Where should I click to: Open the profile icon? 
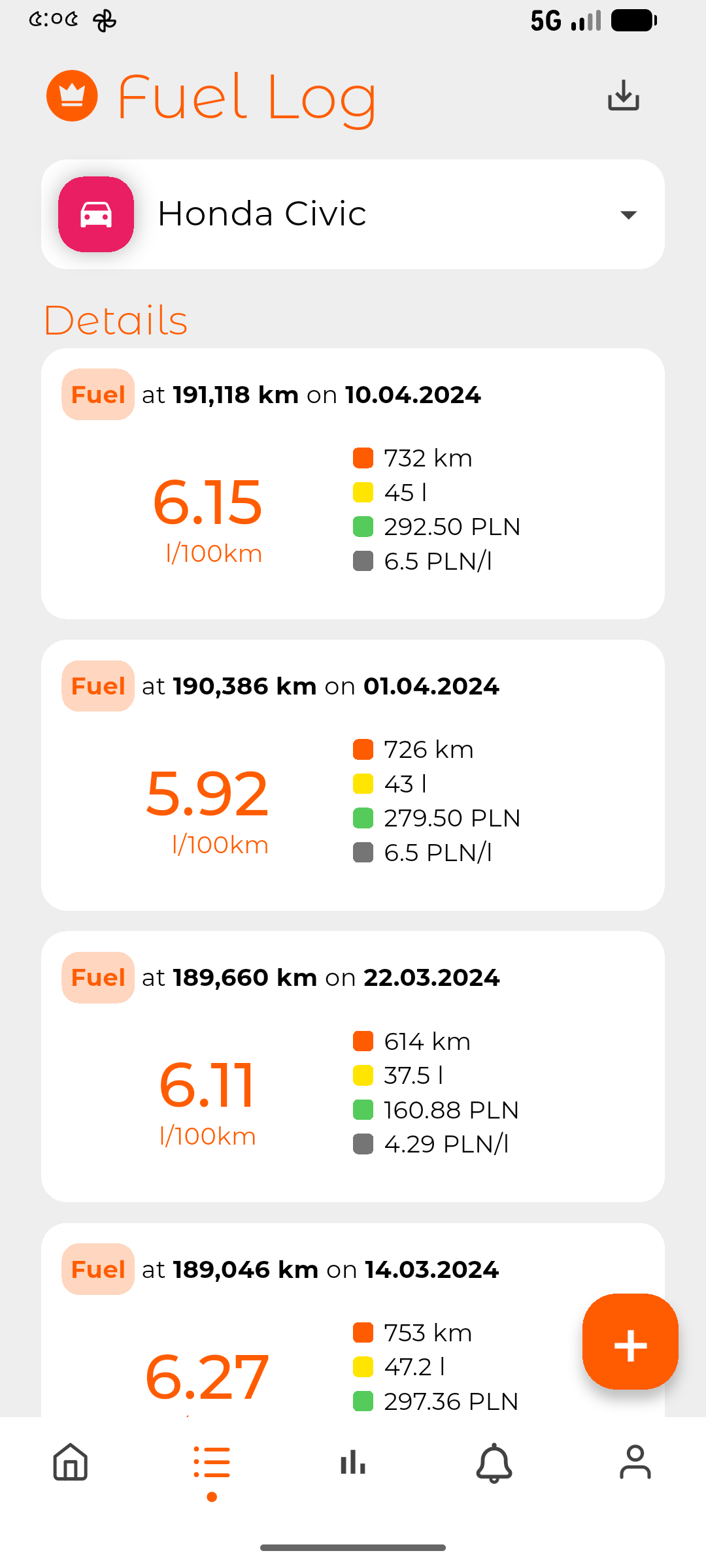[x=634, y=1463]
